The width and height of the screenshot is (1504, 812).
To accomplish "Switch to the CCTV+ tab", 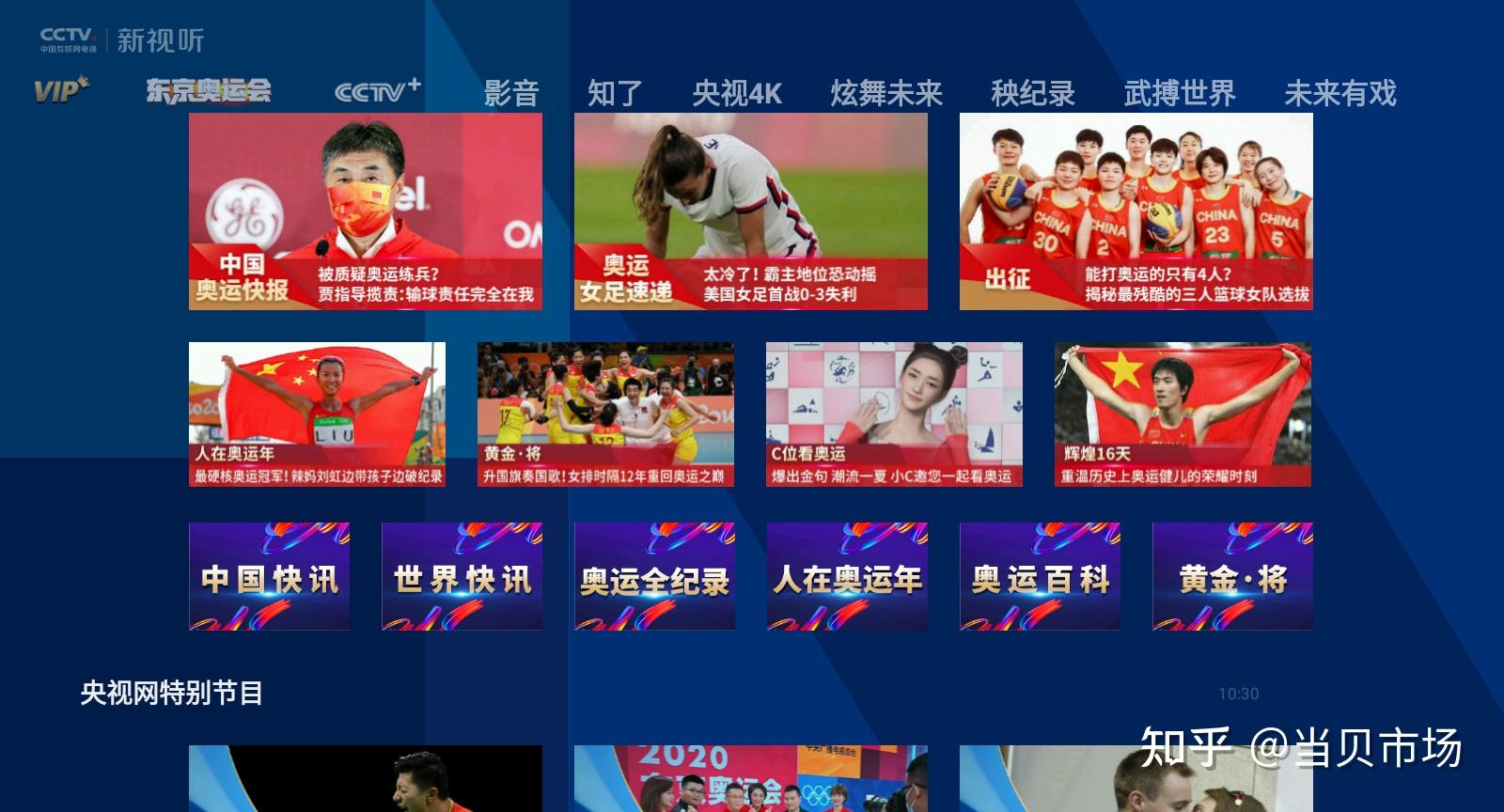I will click(x=377, y=91).
